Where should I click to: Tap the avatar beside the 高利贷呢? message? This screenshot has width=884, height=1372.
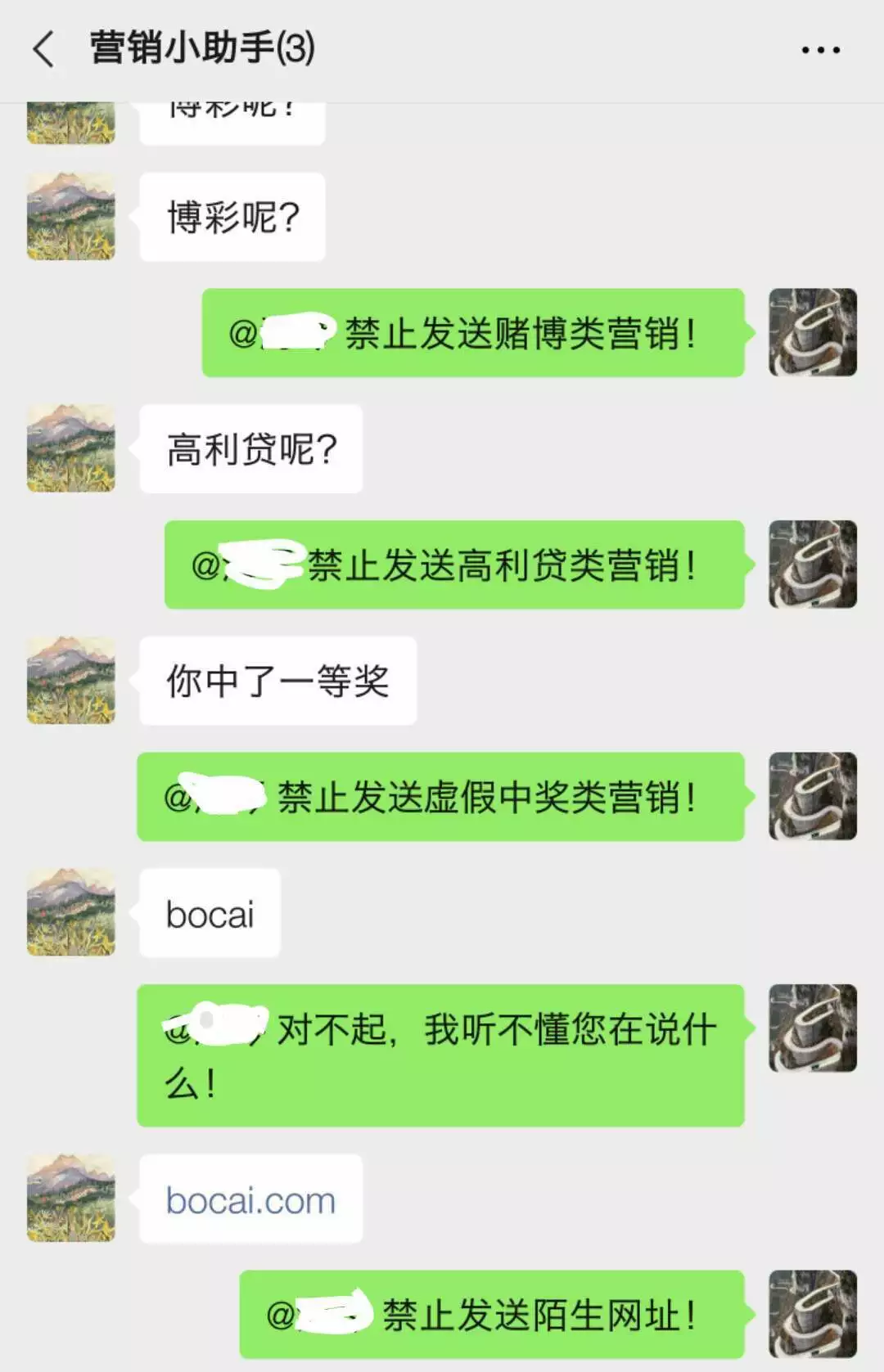[71, 448]
